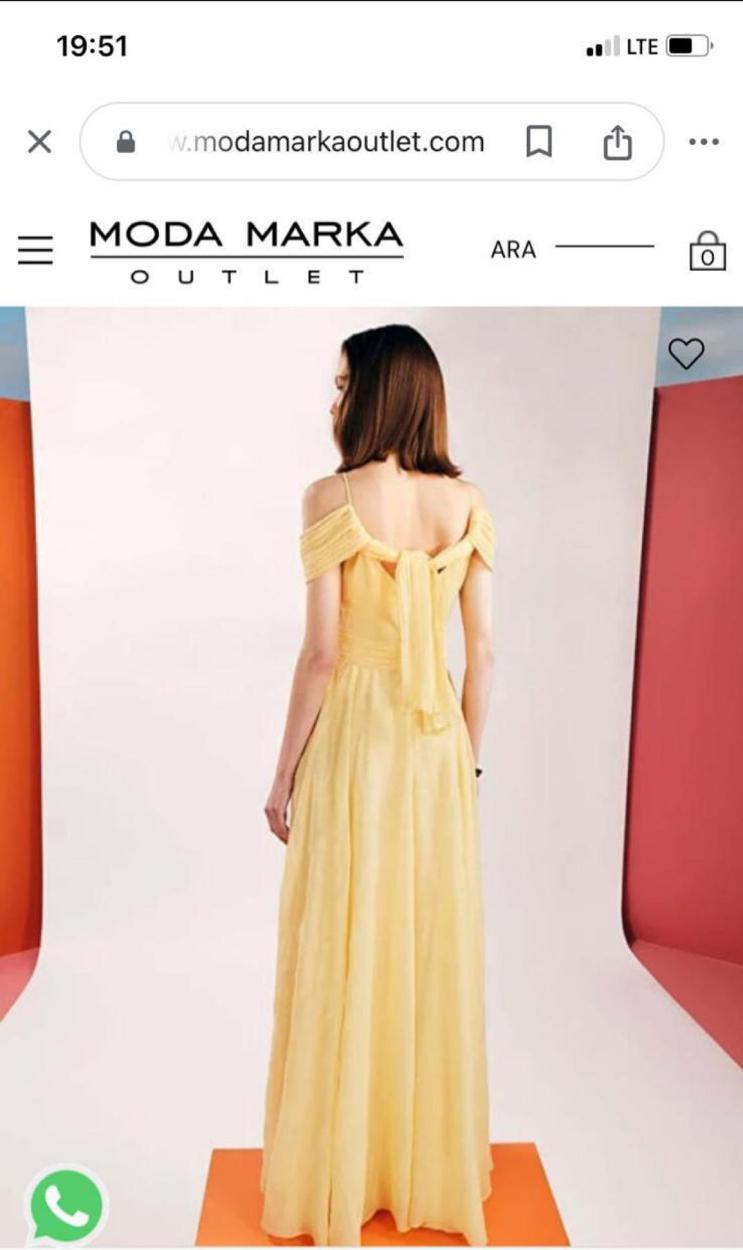Bookmark this page in the browser
Image resolution: width=743 pixels, height=1250 pixels.
point(538,142)
